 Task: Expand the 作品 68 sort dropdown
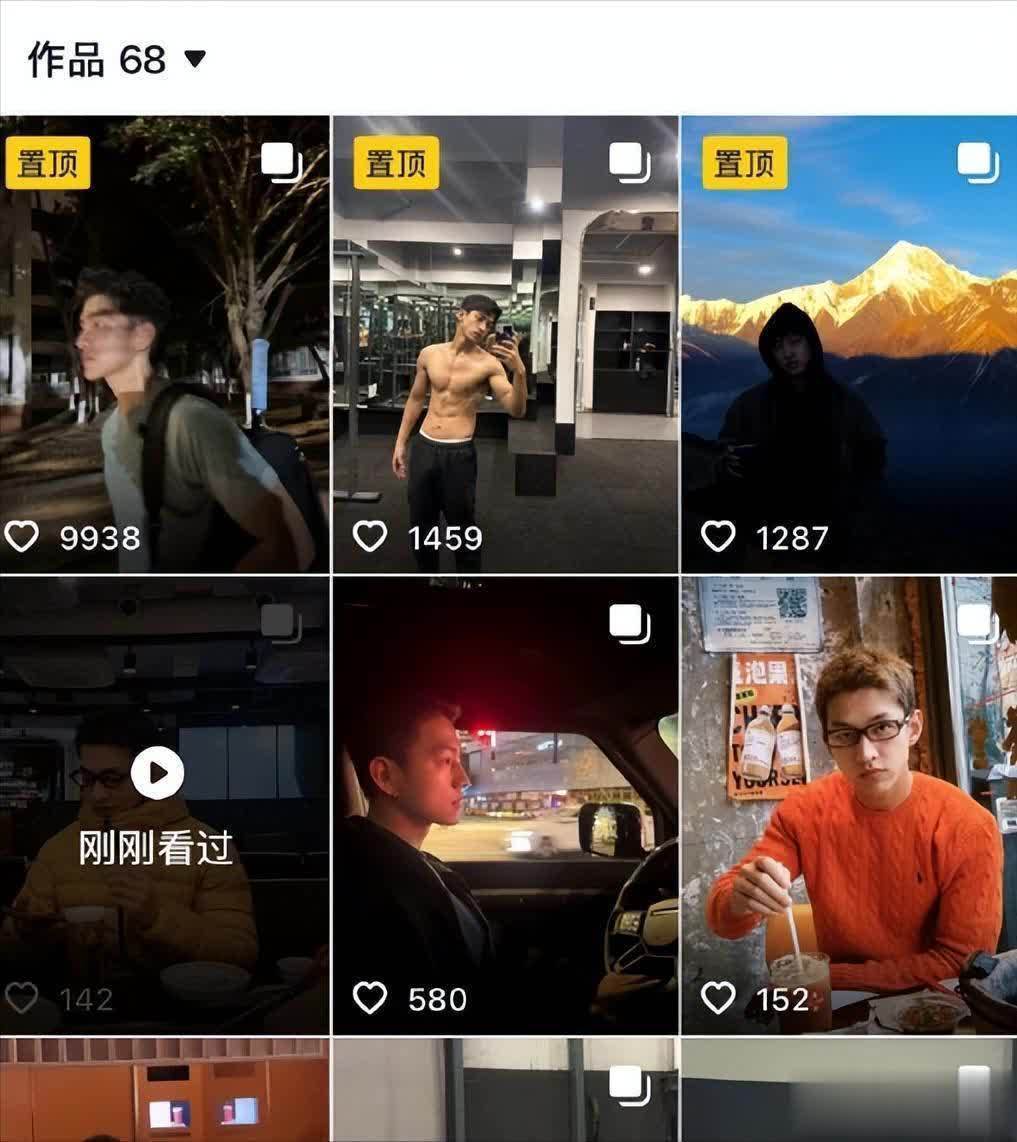195,60
